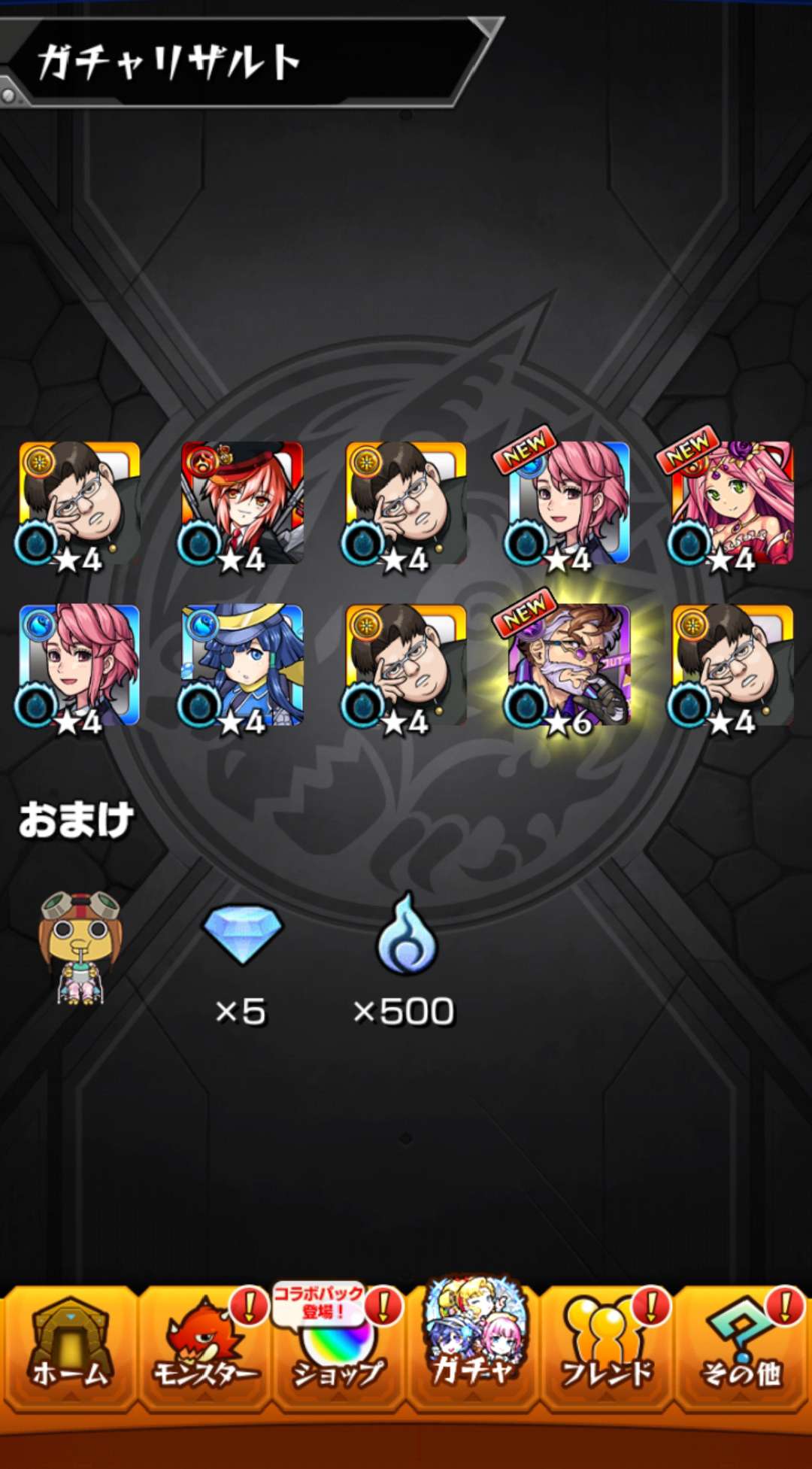View the blue-haired girl with hat ★4
This screenshot has height=1469, width=812.
(x=243, y=666)
